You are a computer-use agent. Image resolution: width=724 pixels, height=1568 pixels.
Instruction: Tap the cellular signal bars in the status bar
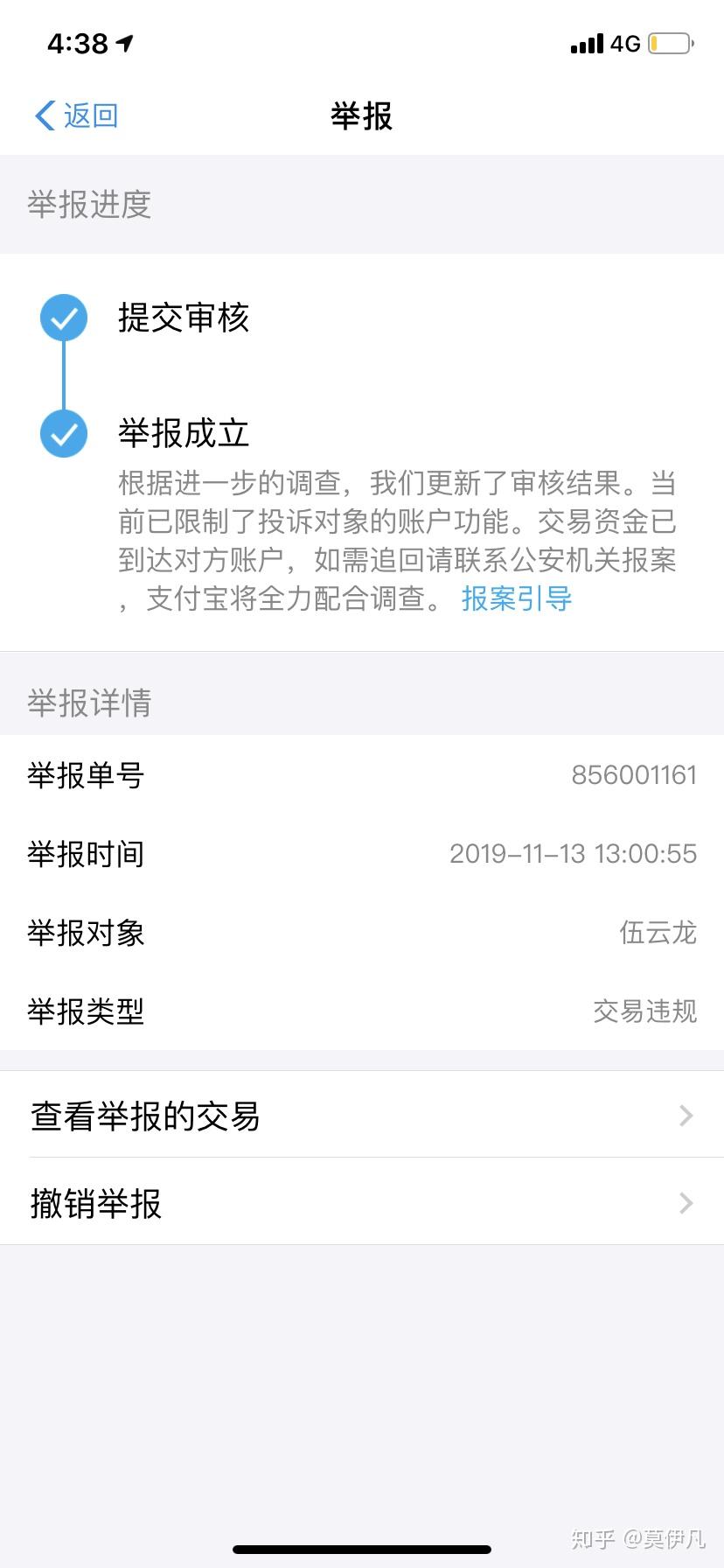(x=588, y=42)
